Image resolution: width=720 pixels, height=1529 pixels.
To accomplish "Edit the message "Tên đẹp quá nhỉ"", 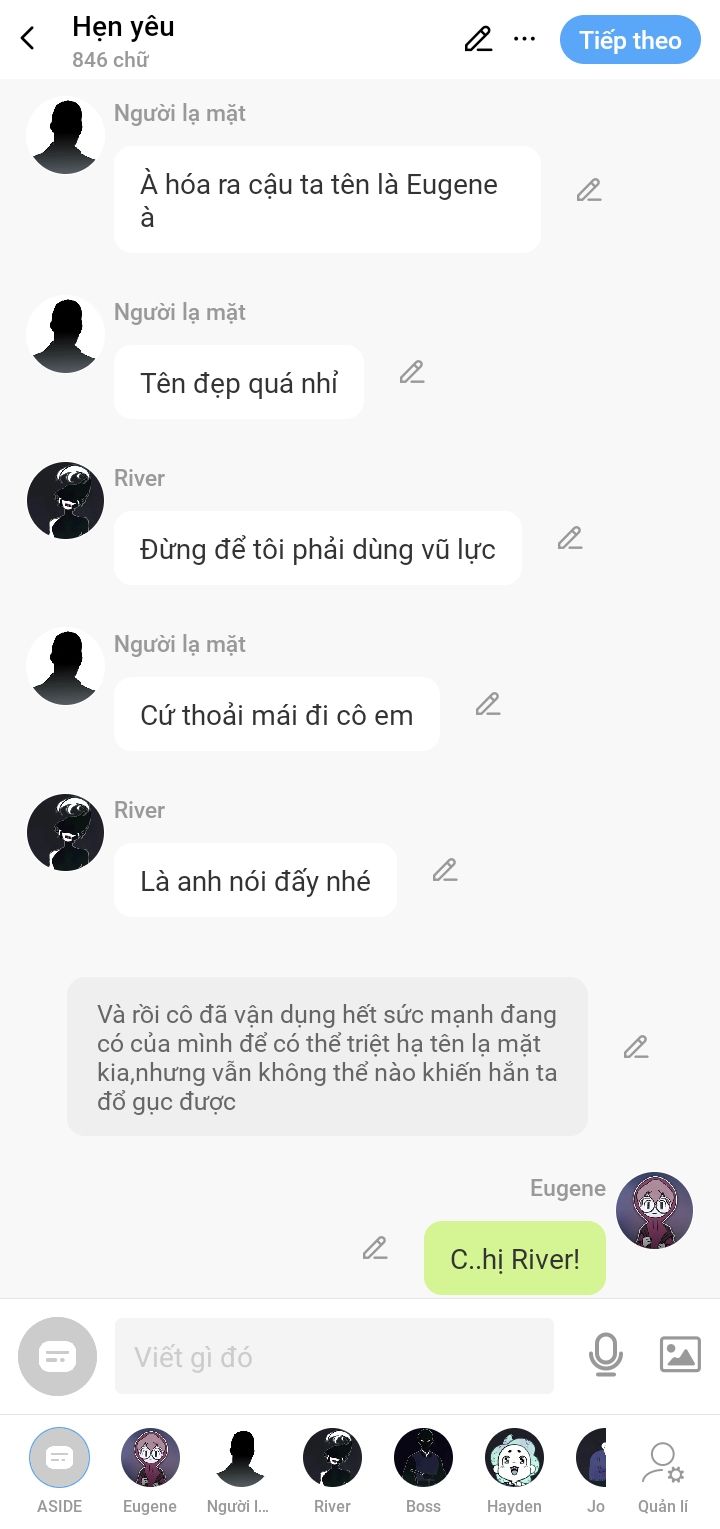I will (x=412, y=373).
